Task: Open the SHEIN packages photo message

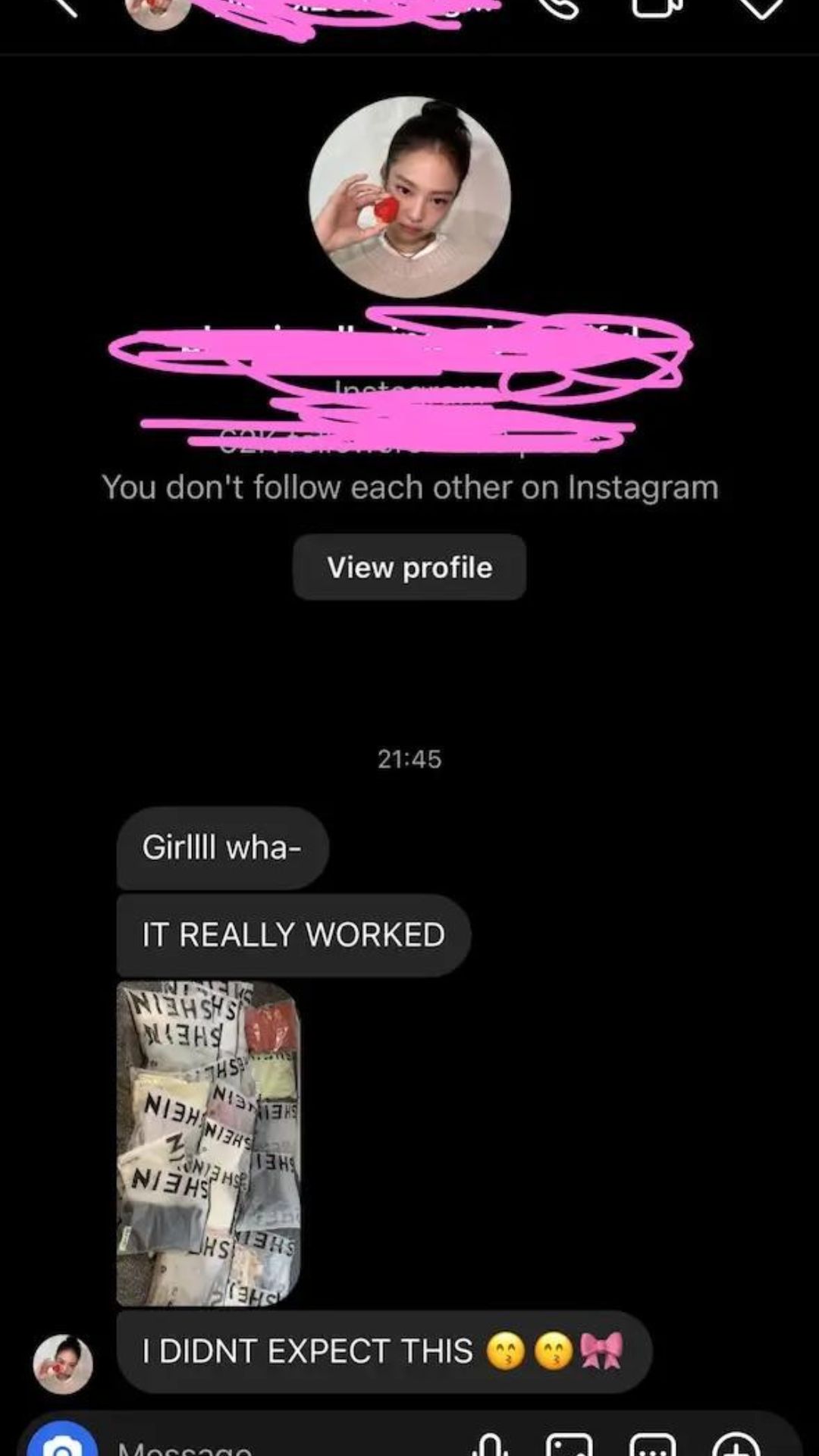Action: click(209, 1143)
